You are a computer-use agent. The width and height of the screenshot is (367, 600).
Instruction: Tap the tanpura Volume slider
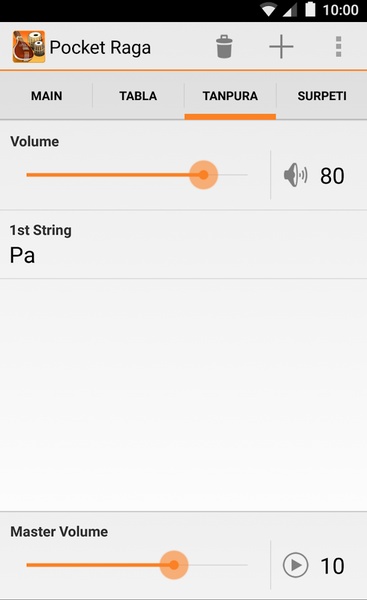(137, 175)
